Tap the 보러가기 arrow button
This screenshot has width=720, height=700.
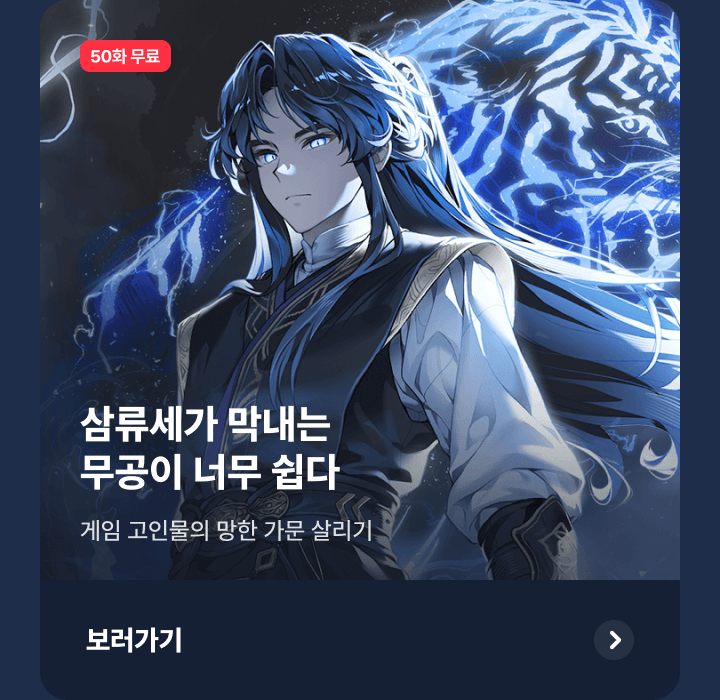(x=613, y=640)
